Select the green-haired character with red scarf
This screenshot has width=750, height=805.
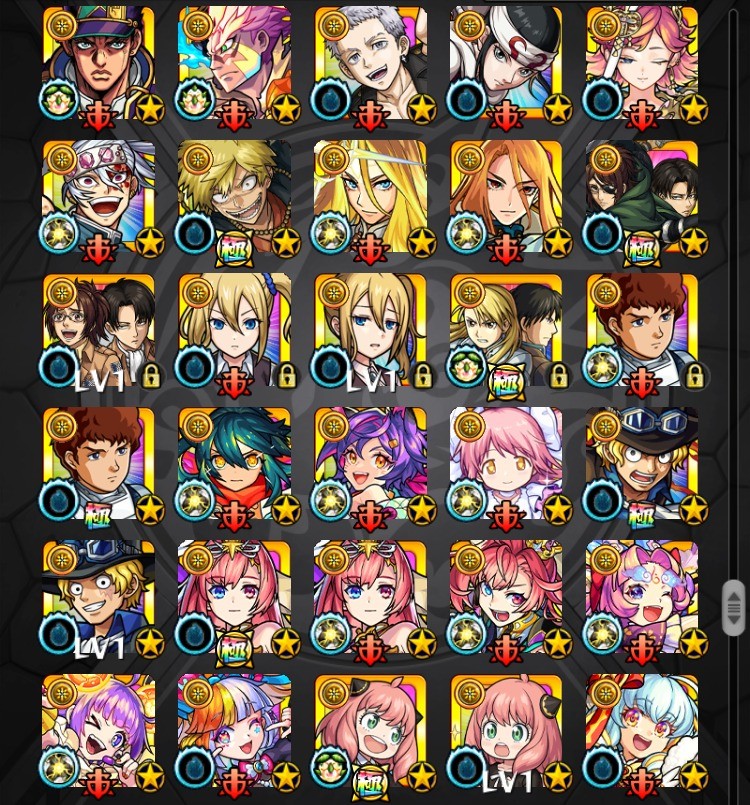point(234,464)
